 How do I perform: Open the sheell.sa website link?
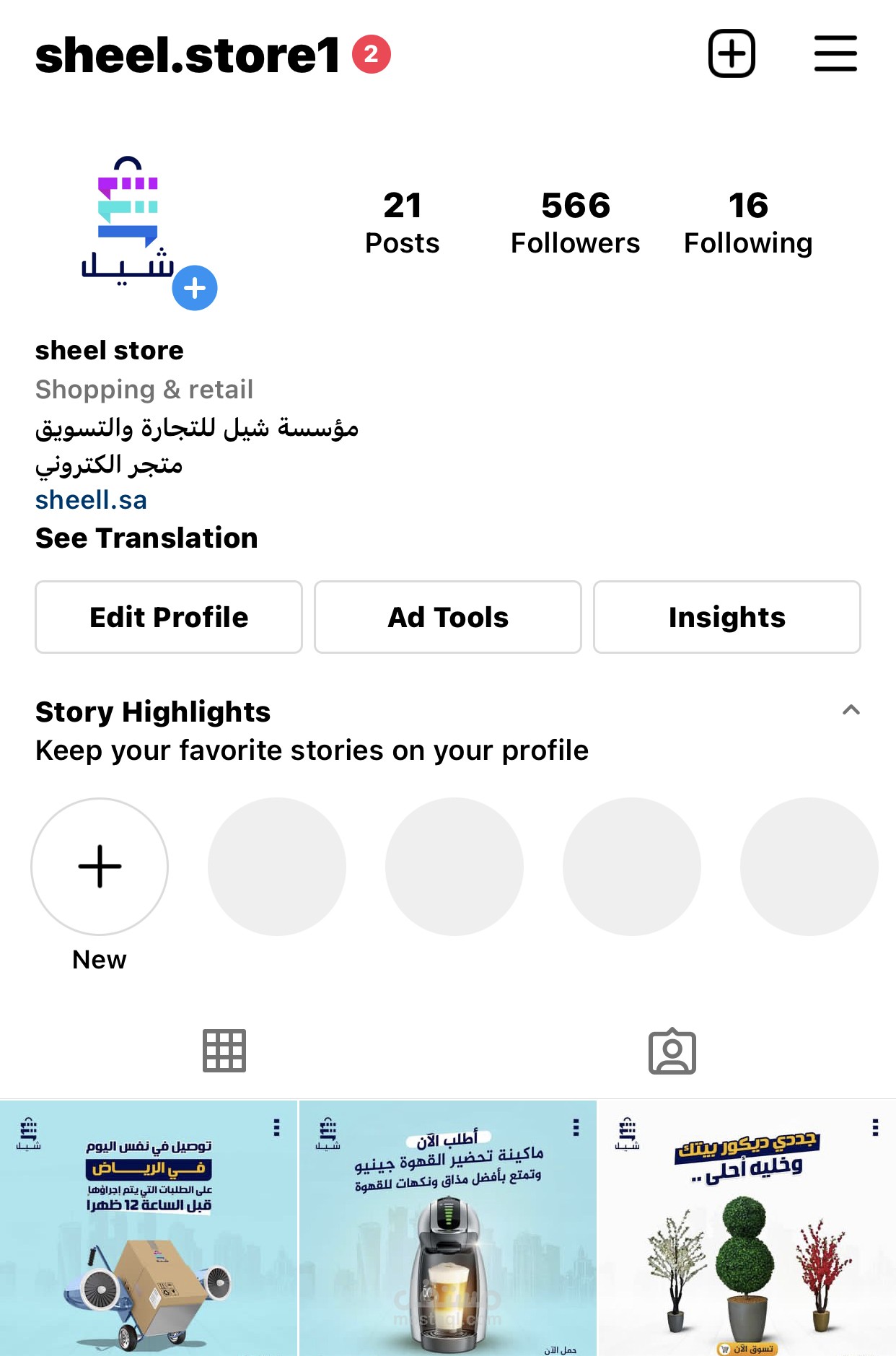(92, 499)
